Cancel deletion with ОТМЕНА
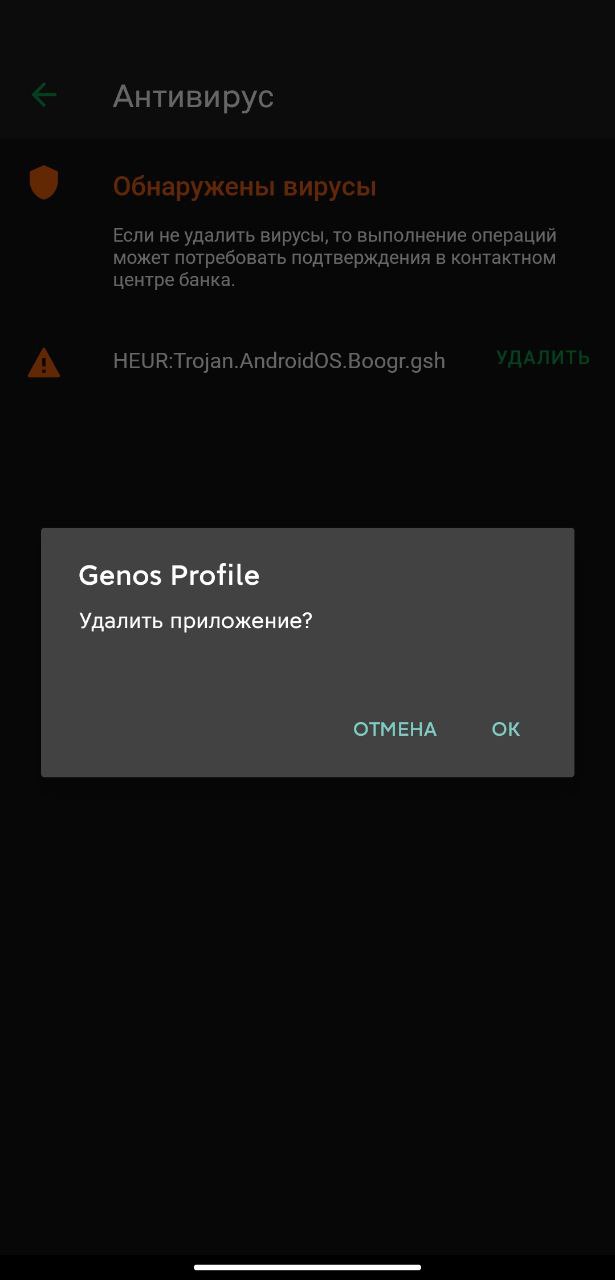The height and width of the screenshot is (1280, 615). [395, 729]
